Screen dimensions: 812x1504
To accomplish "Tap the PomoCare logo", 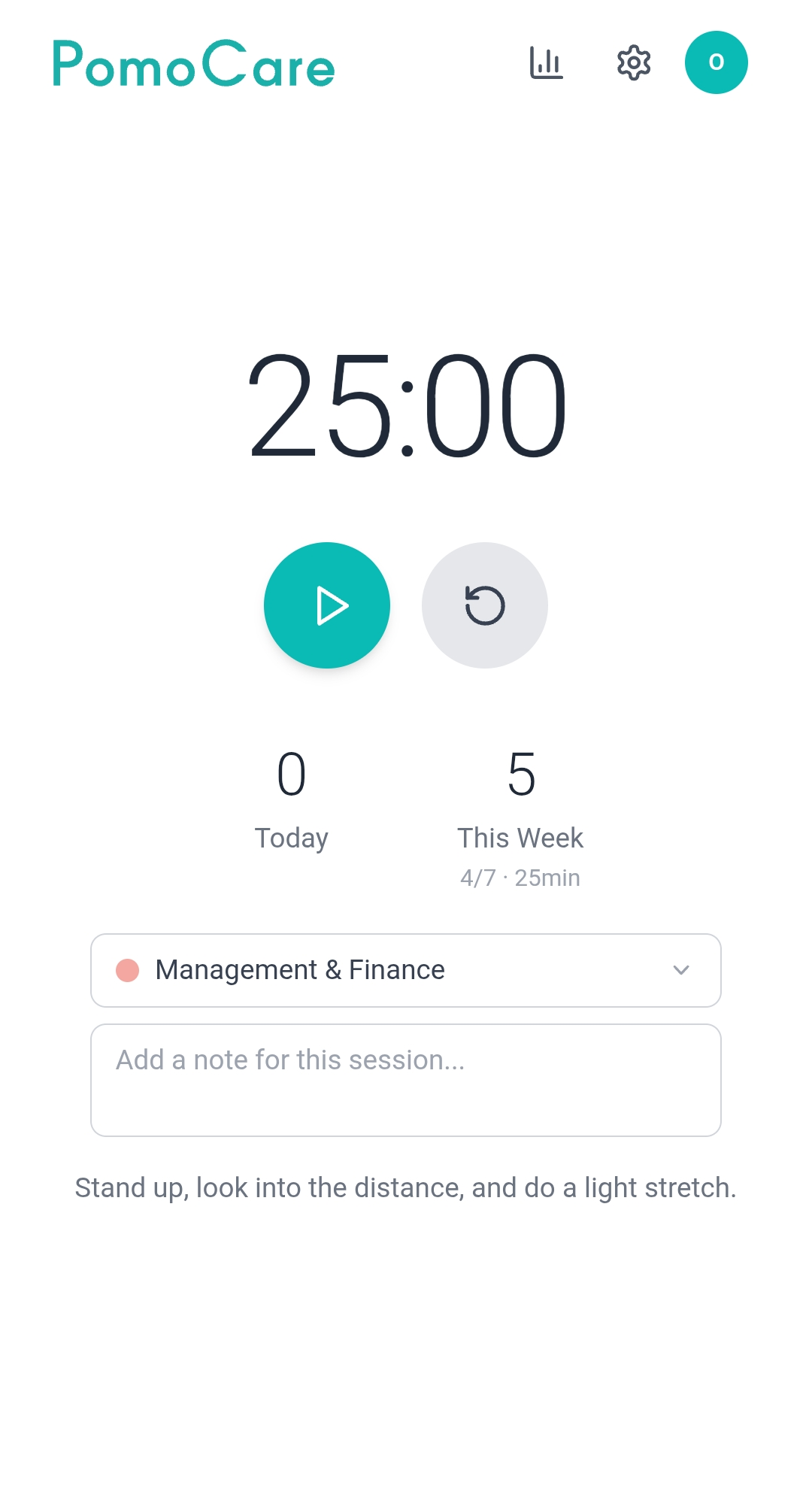I will 194,65.
